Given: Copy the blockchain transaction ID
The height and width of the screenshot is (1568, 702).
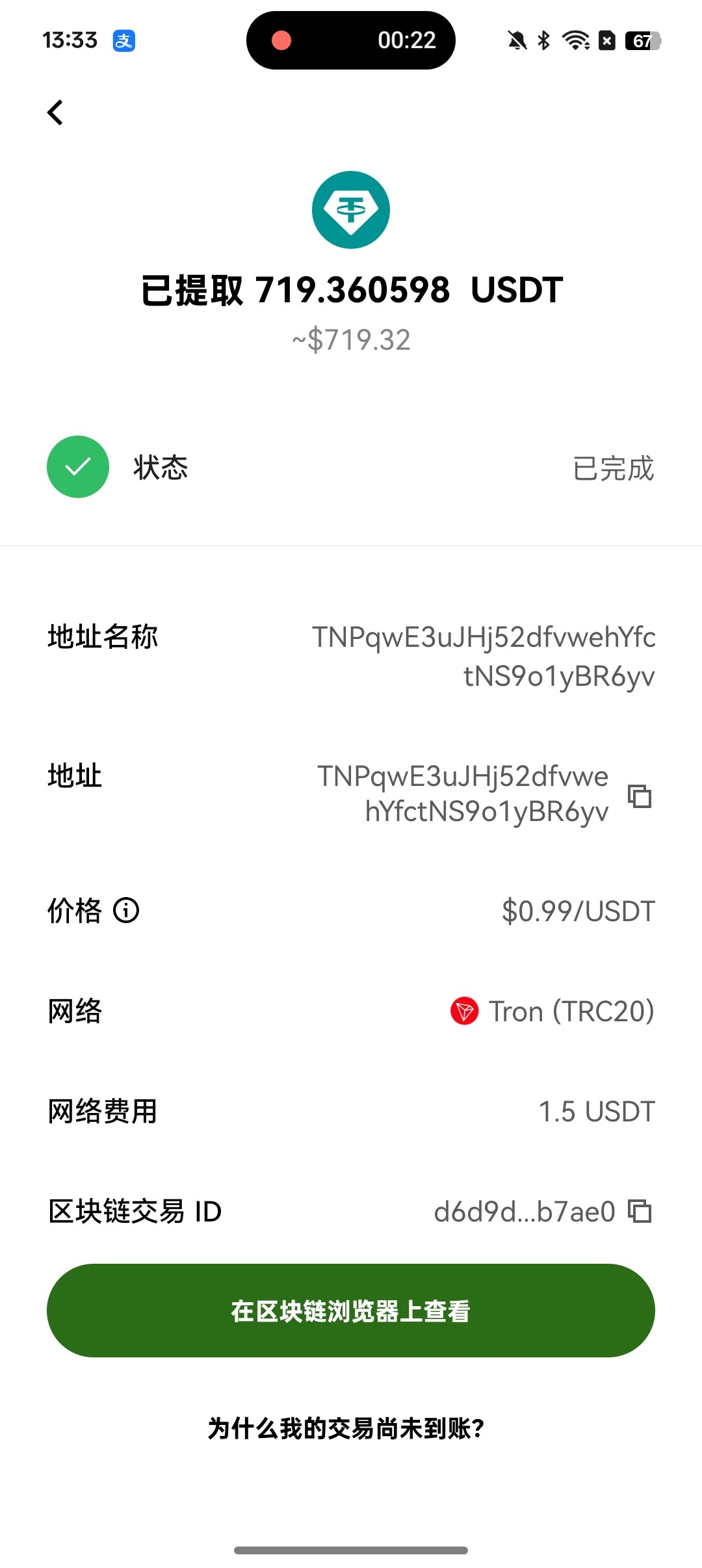Looking at the screenshot, I should (x=640, y=1211).
